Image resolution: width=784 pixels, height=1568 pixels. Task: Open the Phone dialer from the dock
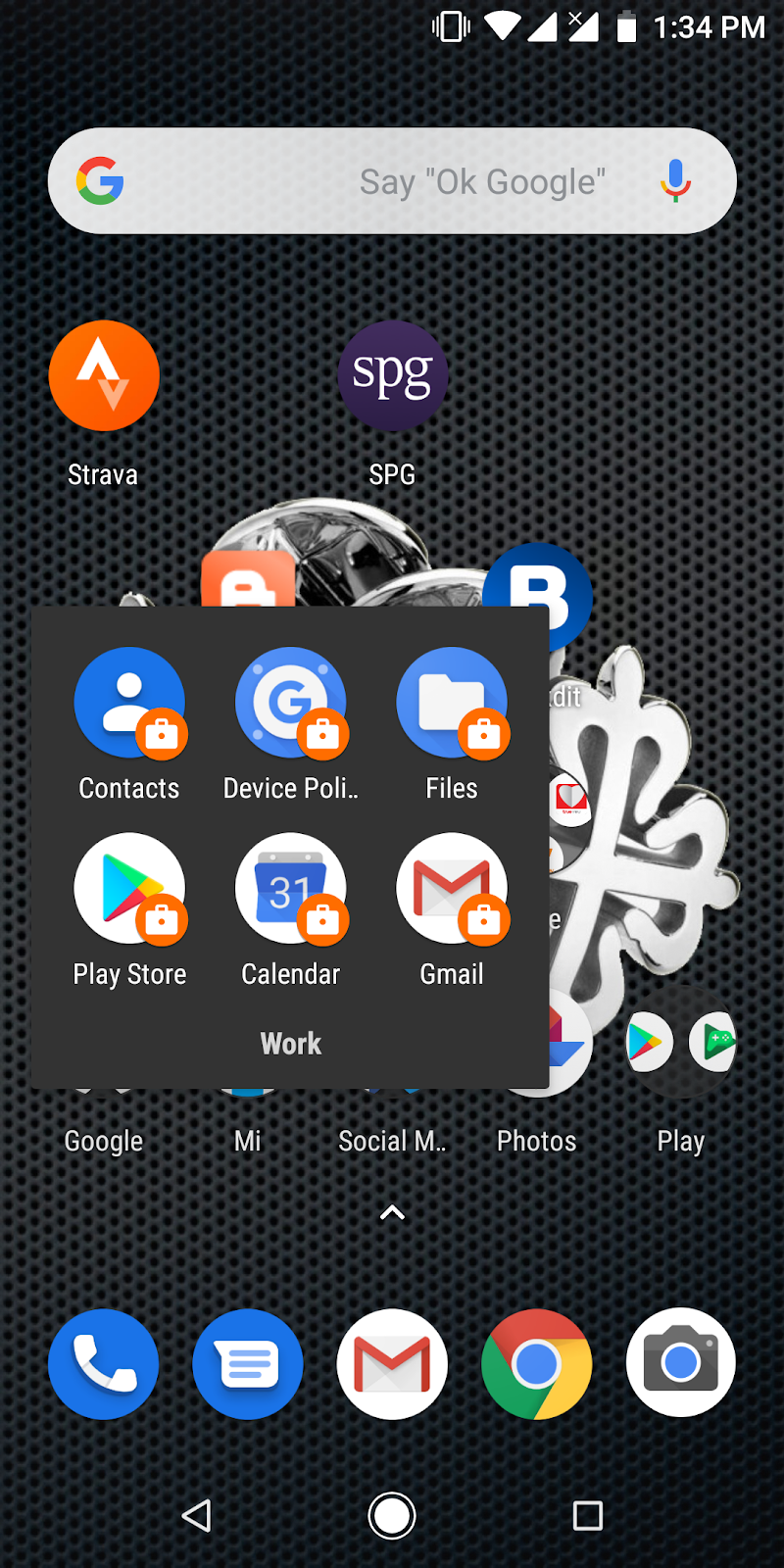pyautogui.click(x=104, y=1363)
